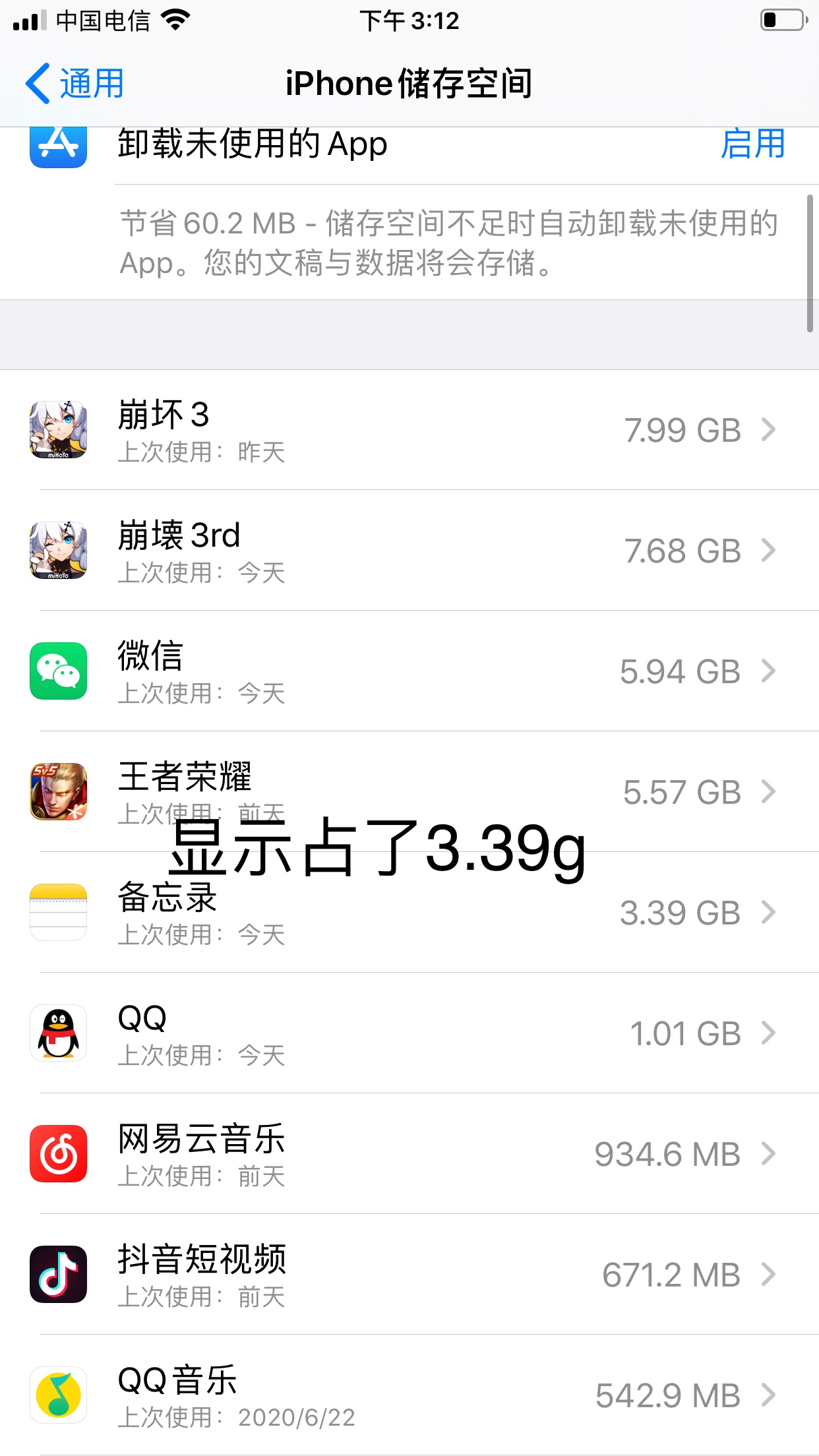The image size is (819, 1456).
Task: Open 崩壊 3rd storage details
Action: point(409,551)
